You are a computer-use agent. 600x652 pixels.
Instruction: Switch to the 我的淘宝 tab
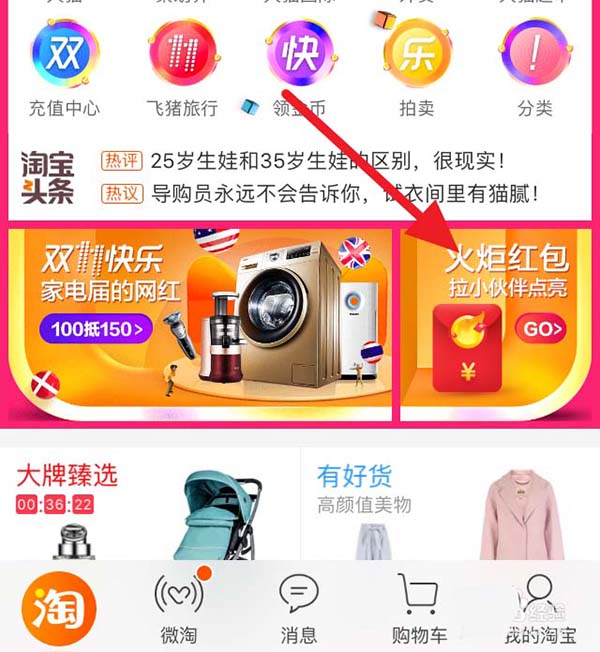click(x=540, y=610)
